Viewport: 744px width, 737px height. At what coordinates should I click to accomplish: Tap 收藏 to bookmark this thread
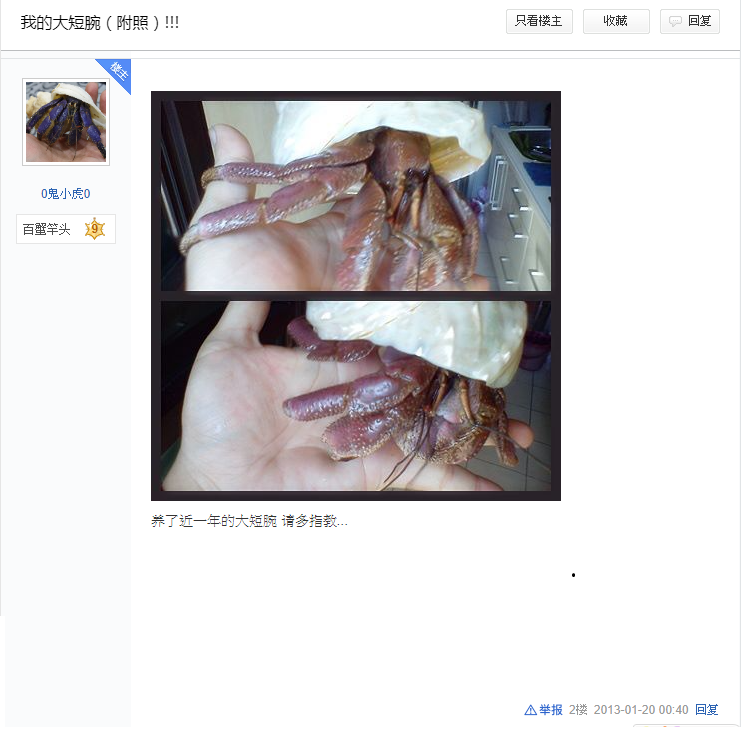click(615, 21)
